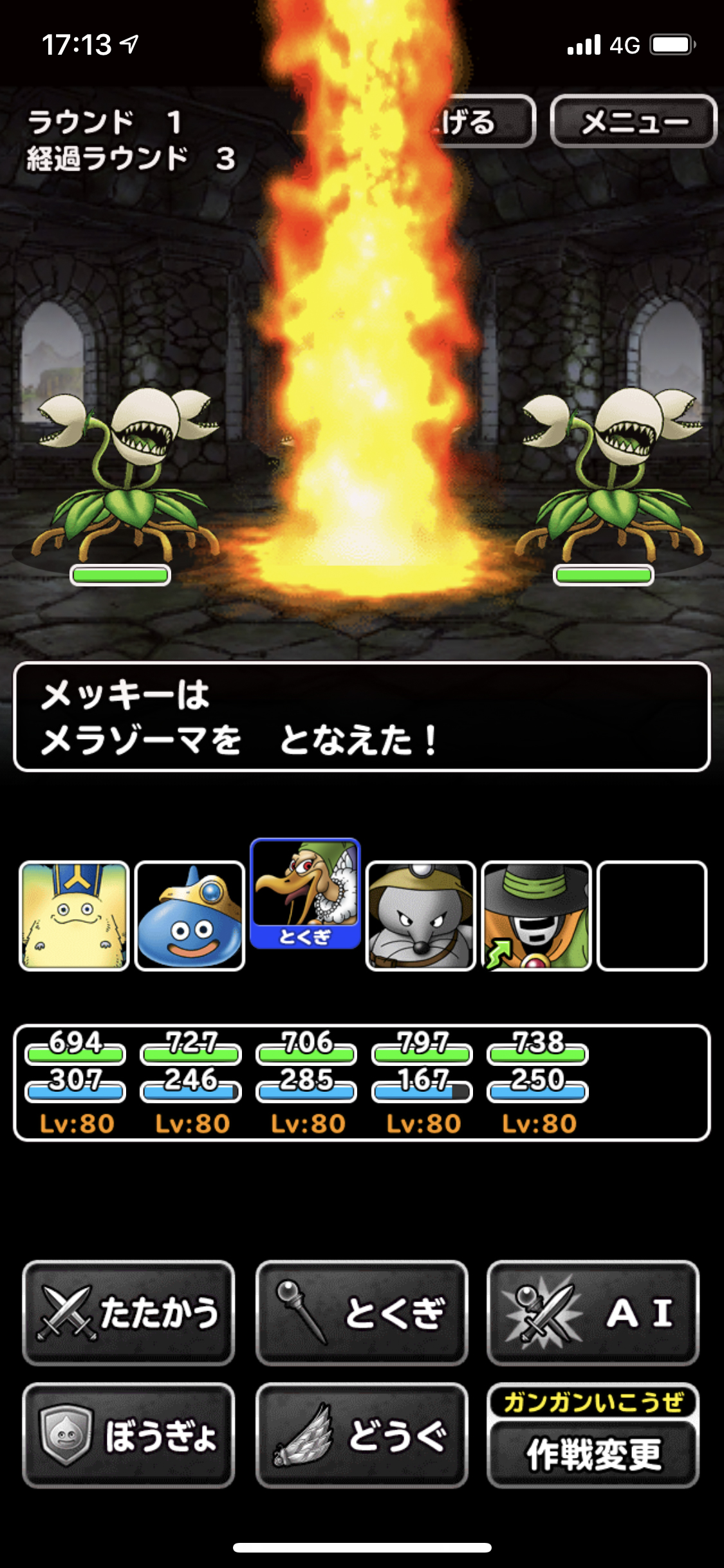The width and height of the screenshot is (724, 1568).
Task: Open the どうぐ items command
Action: point(362,1435)
